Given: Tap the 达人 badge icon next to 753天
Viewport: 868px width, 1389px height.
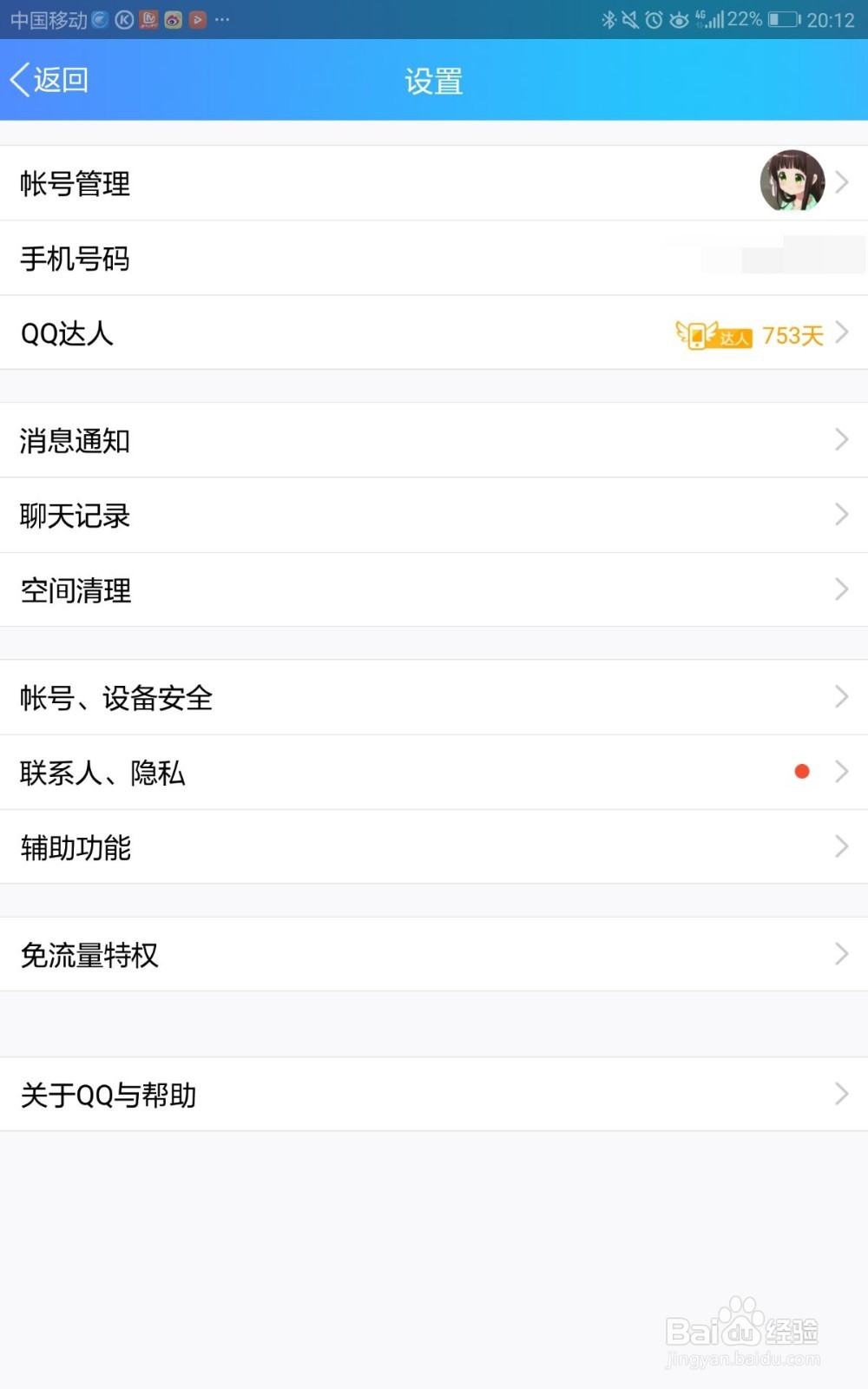Looking at the screenshot, I should click(713, 333).
